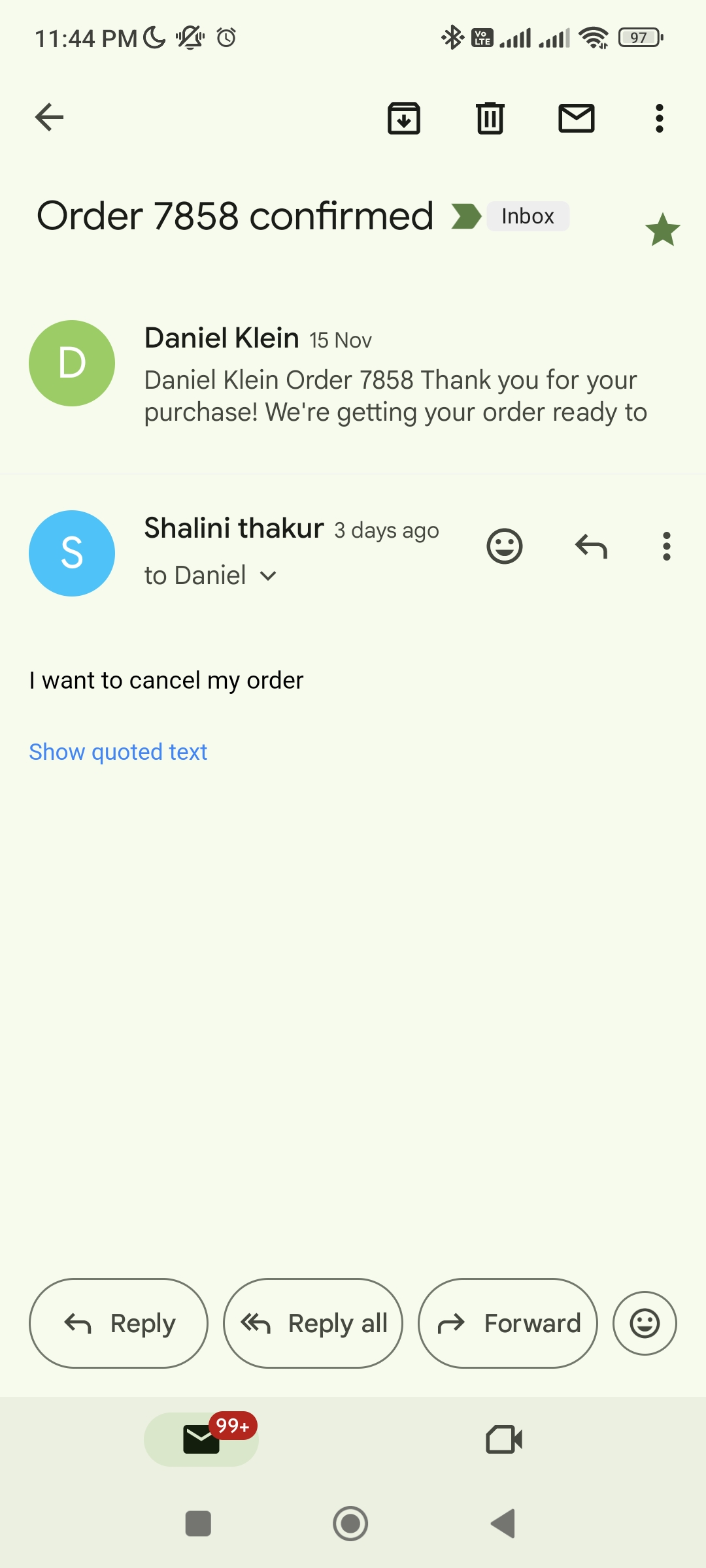The height and width of the screenshot is (1568, 706).
Task: Expand recipient details next to 'to Daniel'
Action: click(x=268, y=576)
